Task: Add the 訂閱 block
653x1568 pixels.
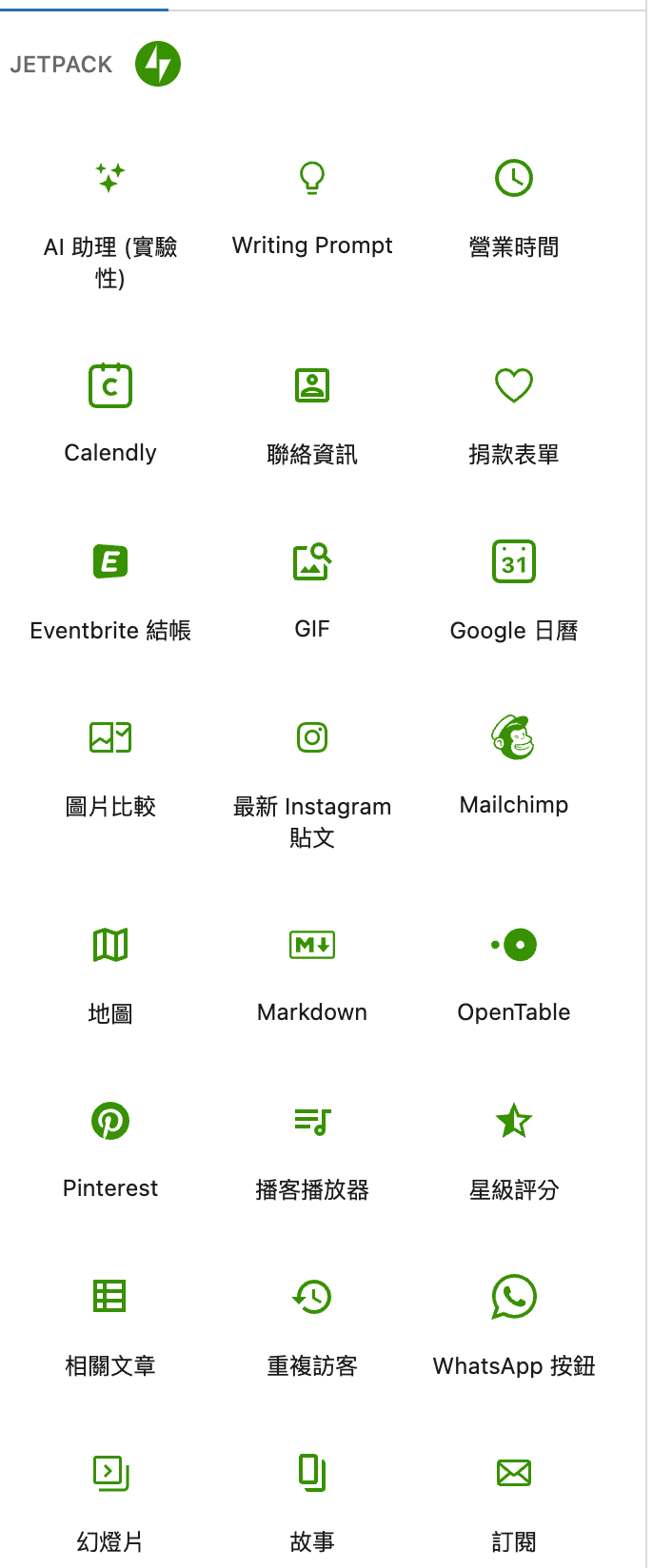Action: click(514, 1501)
